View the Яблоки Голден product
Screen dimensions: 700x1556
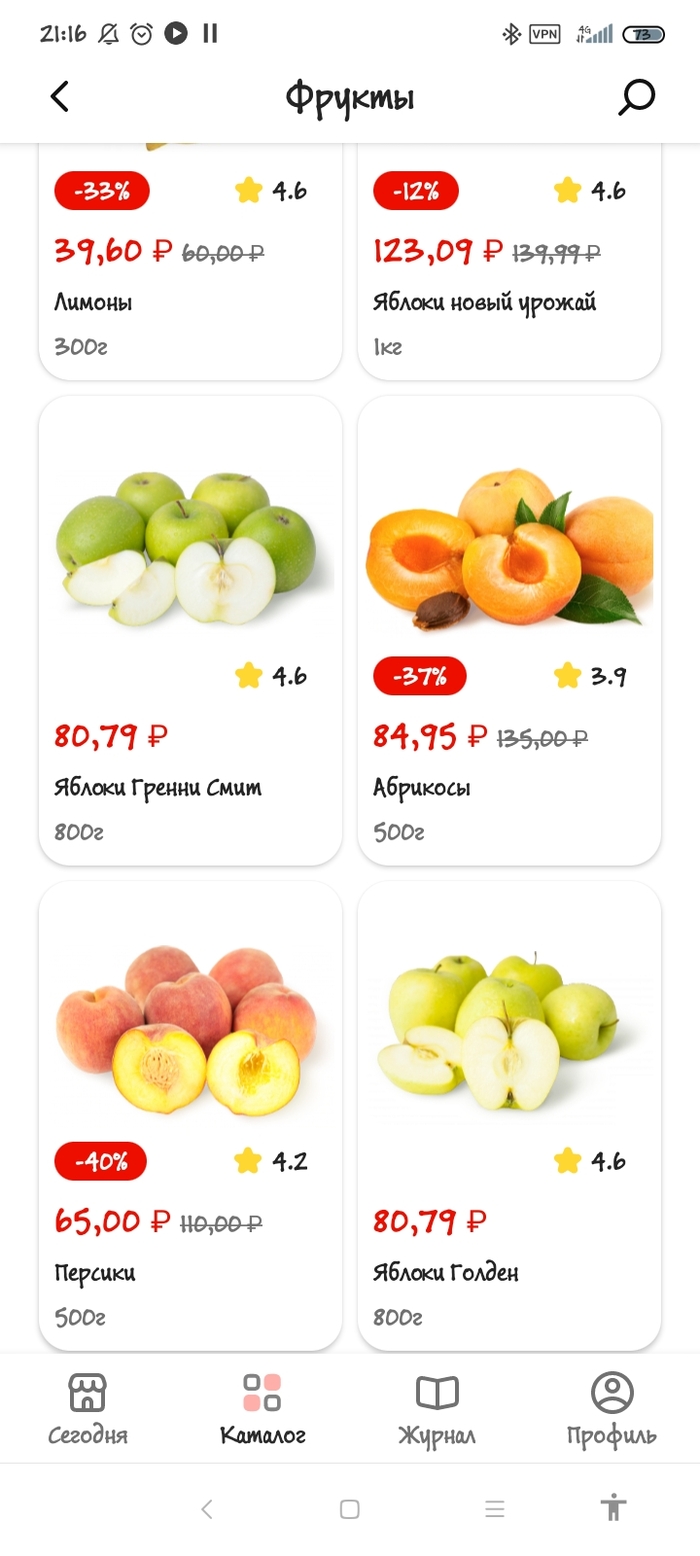(x=509, y=1115)
